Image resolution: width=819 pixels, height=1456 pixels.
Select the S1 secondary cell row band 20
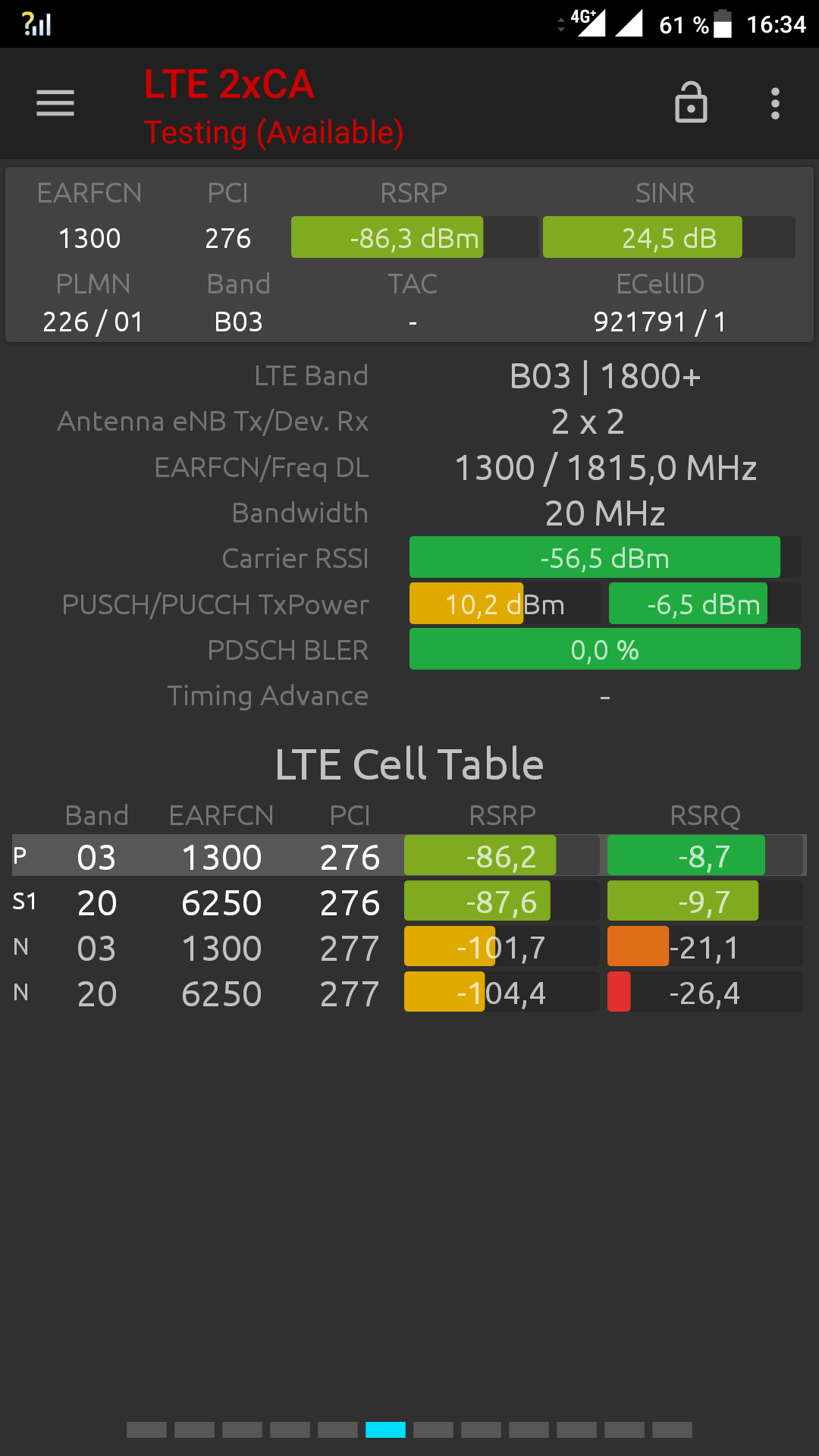(409, 901)
